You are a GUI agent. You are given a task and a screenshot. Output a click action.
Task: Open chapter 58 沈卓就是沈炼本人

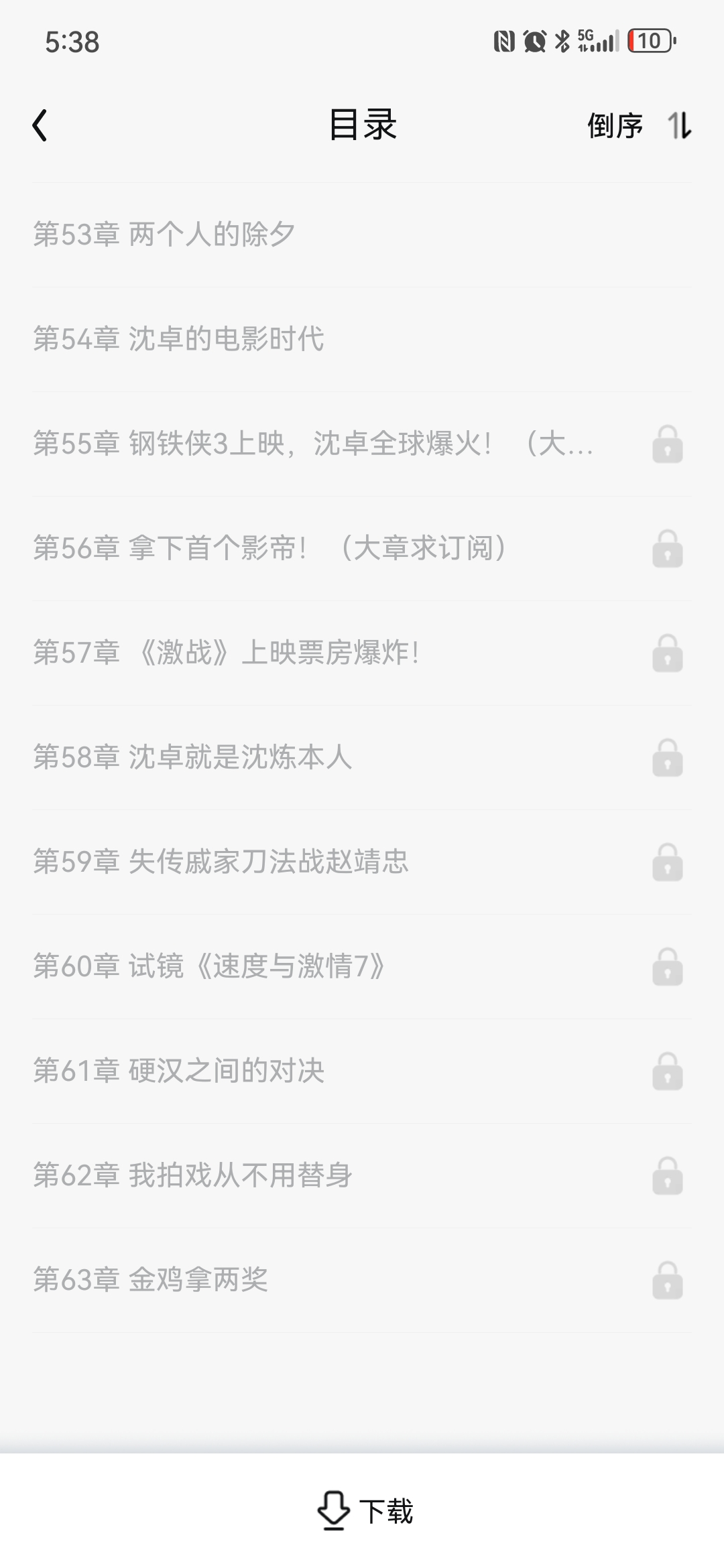pos(193,757)
